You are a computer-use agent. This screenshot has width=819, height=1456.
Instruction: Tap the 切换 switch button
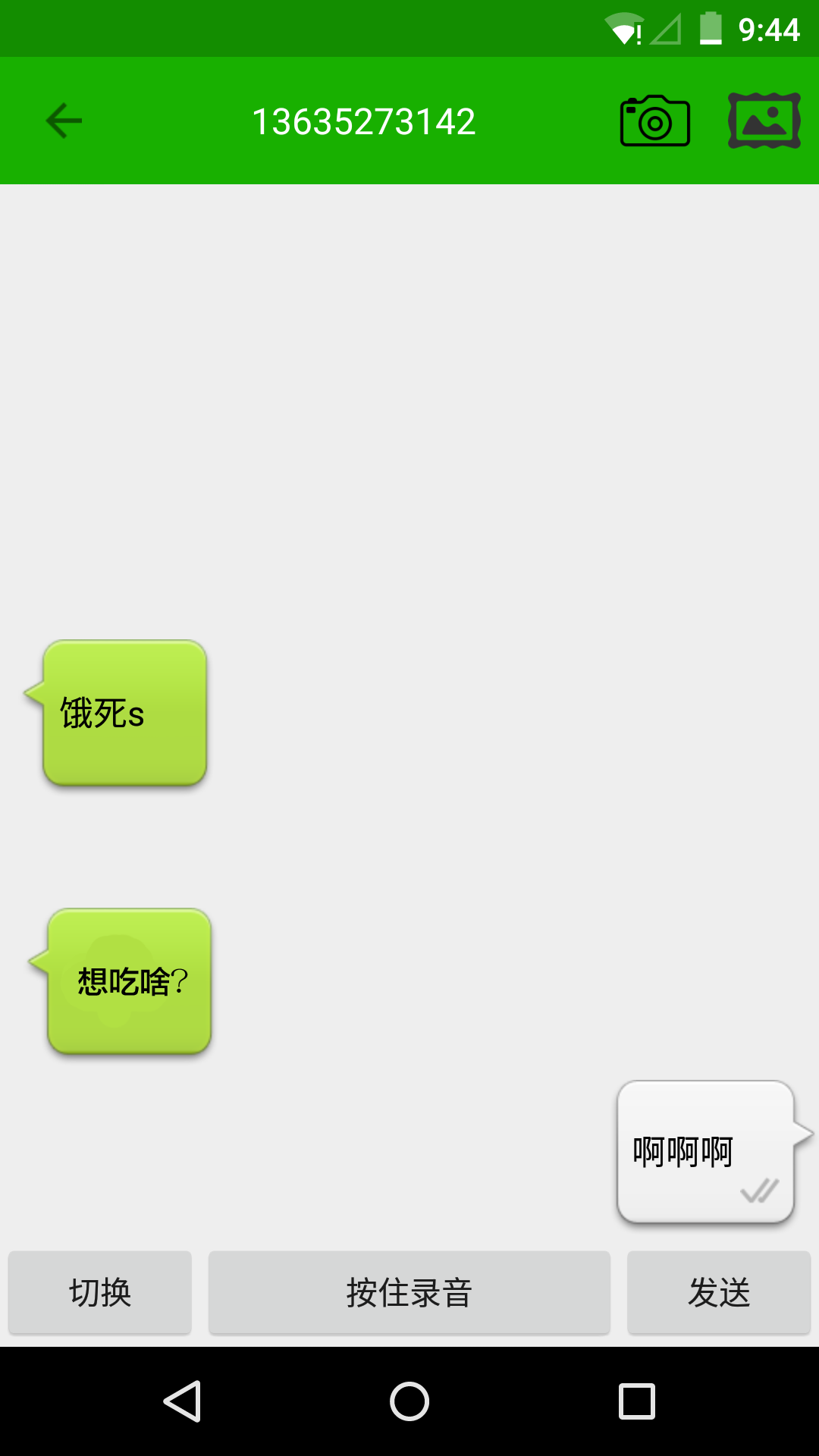100,1292
